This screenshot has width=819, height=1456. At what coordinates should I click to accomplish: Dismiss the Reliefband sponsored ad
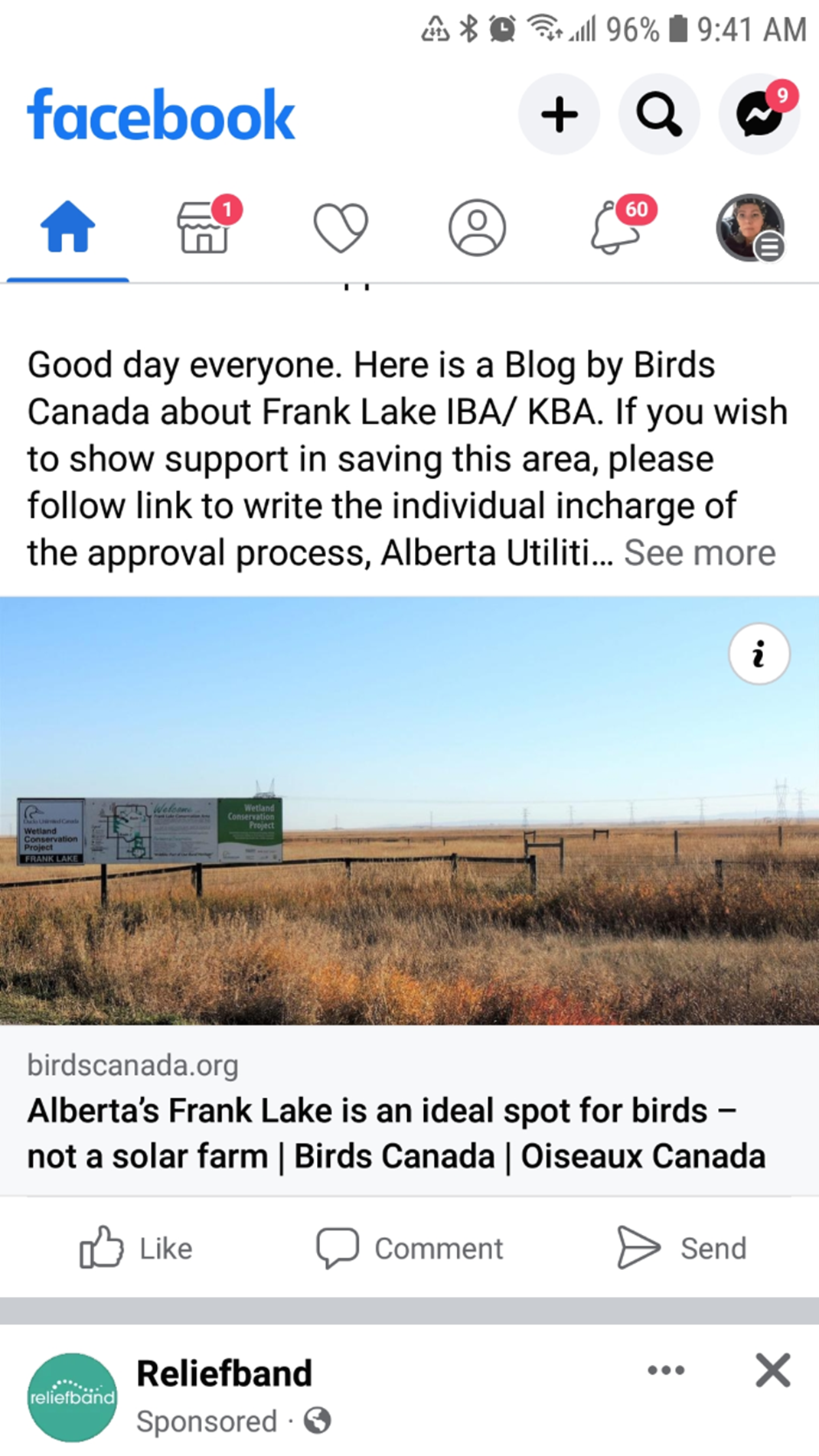773,1370
